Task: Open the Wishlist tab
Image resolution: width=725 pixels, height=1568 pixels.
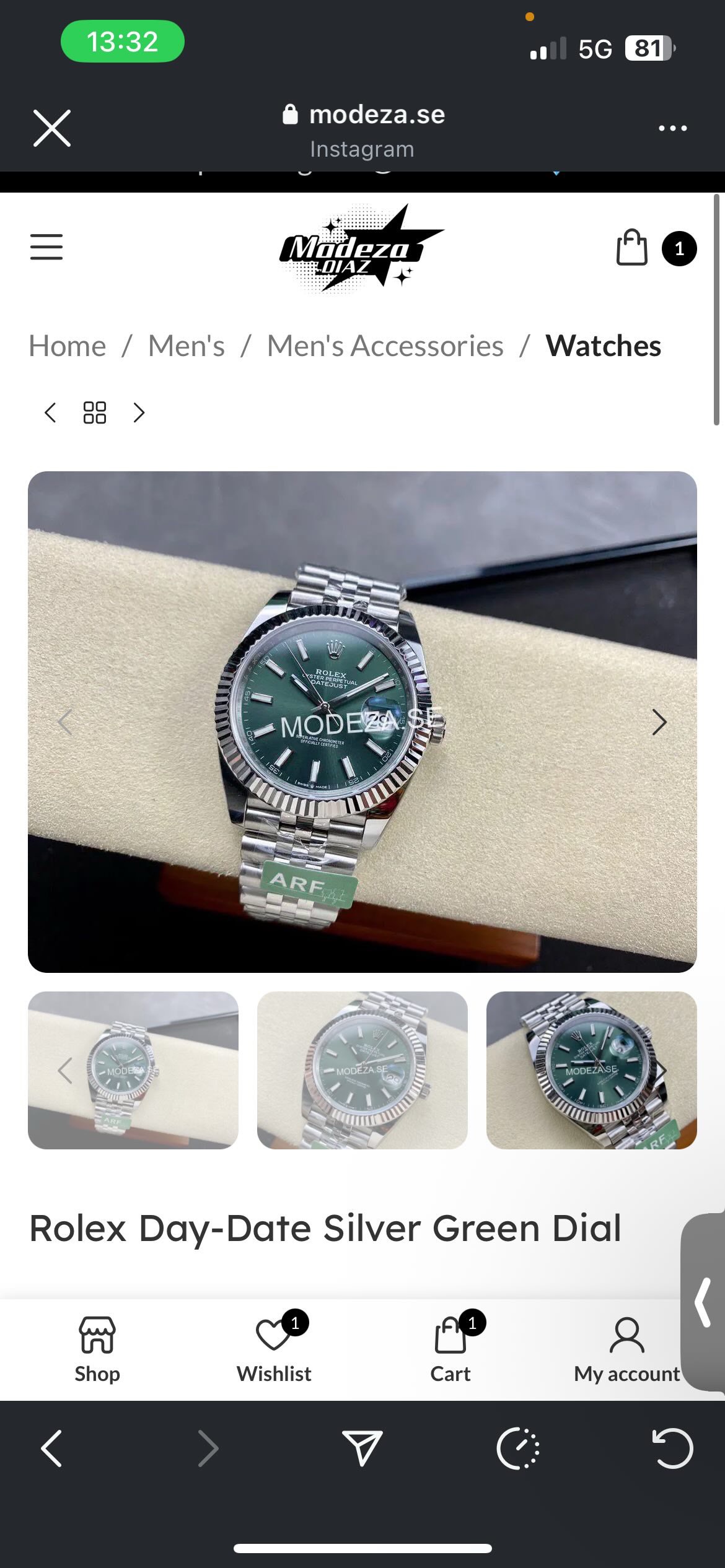Action: pos(274,1349)
